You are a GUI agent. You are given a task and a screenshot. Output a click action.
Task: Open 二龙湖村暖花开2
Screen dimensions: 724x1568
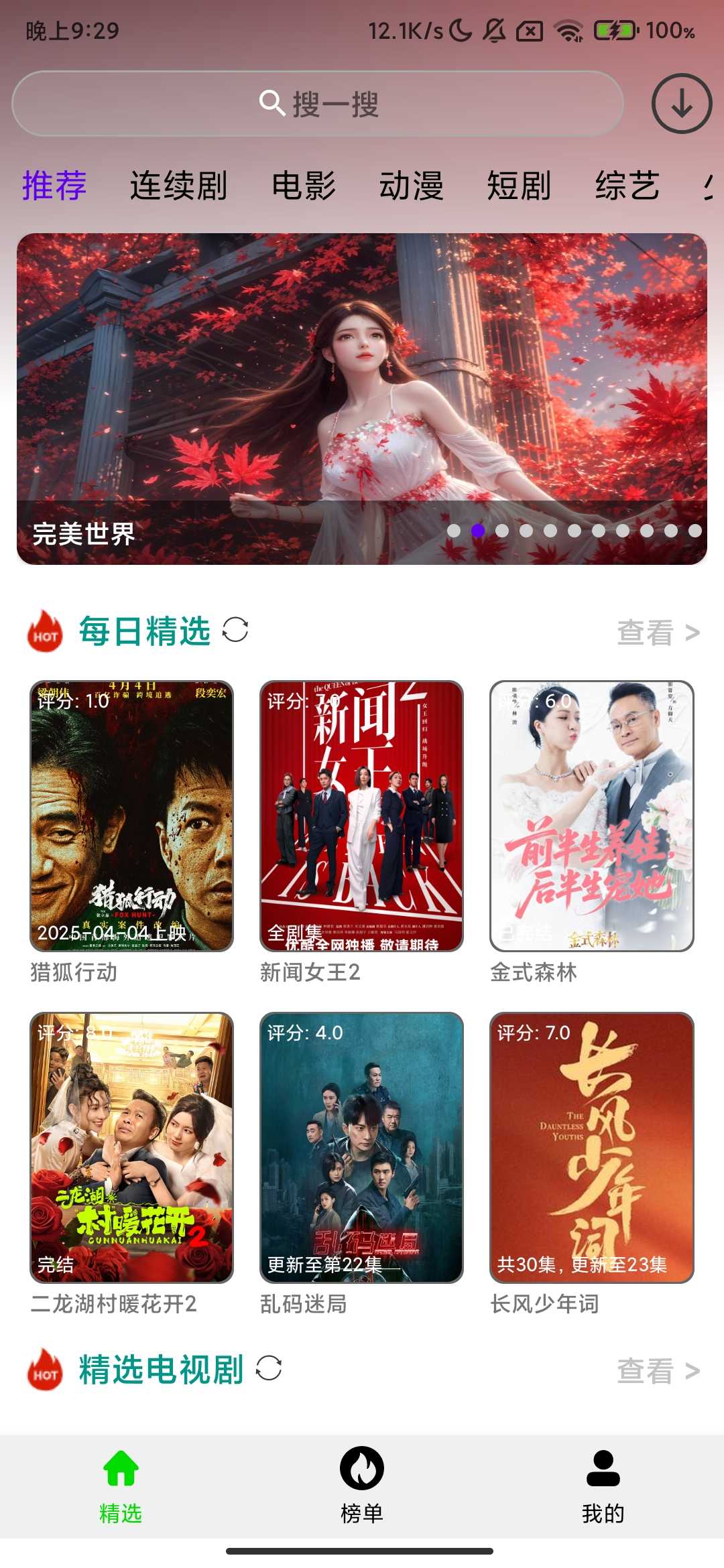[x=132, y=1147]
